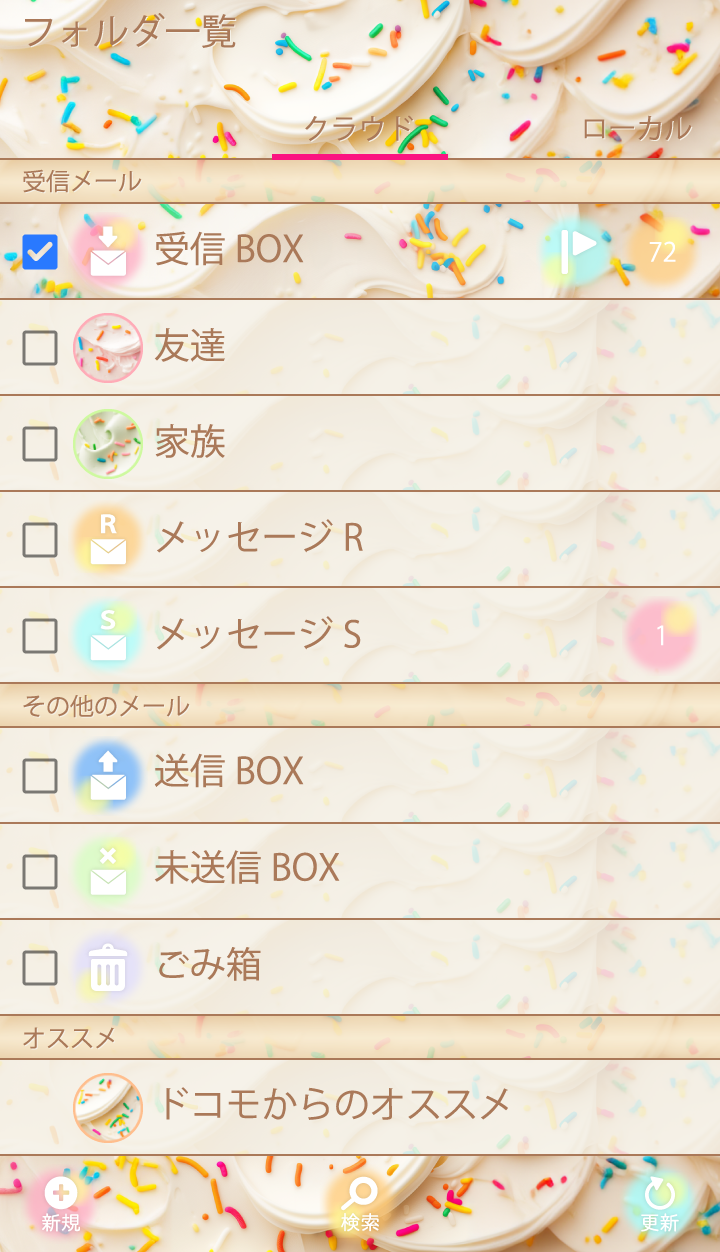This screenshot has width=720, height=1252.
Task: Open 検索 to search mail
Action: pos(360,1204)
